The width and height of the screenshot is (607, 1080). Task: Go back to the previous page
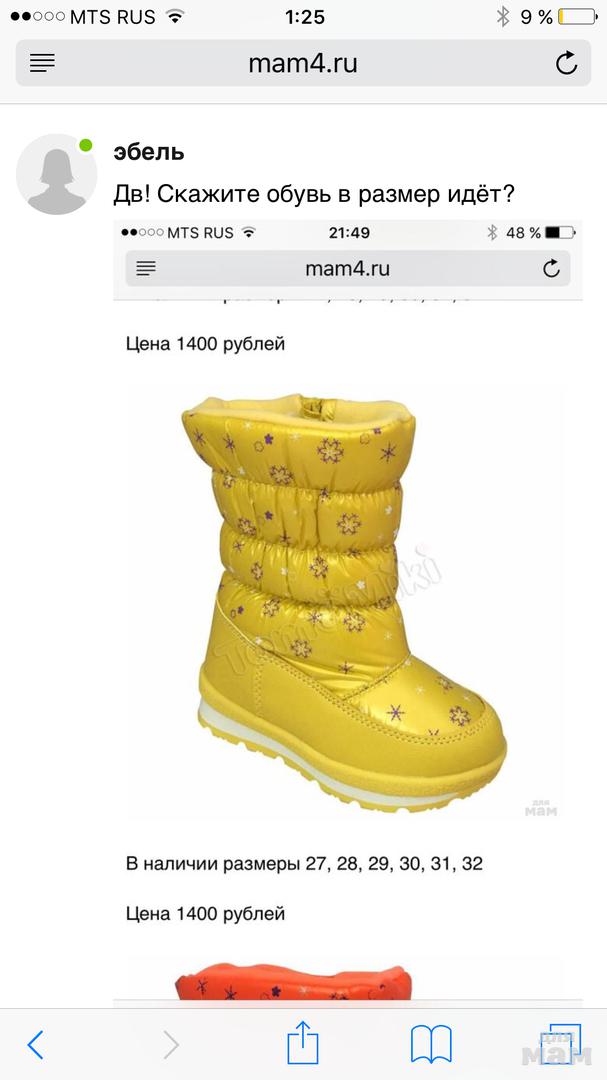tap(36, 1045)
